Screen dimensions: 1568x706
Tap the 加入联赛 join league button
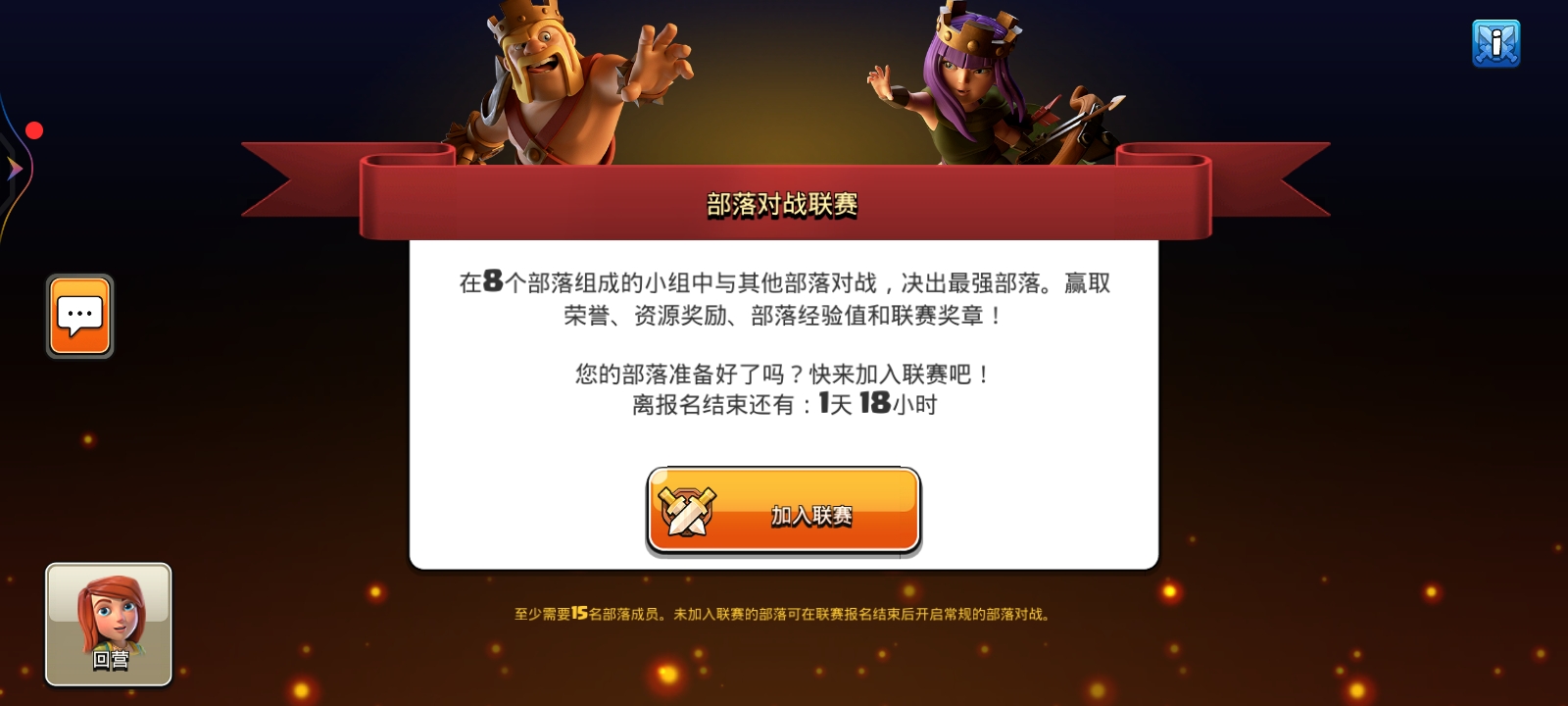(x=783, y=511)
